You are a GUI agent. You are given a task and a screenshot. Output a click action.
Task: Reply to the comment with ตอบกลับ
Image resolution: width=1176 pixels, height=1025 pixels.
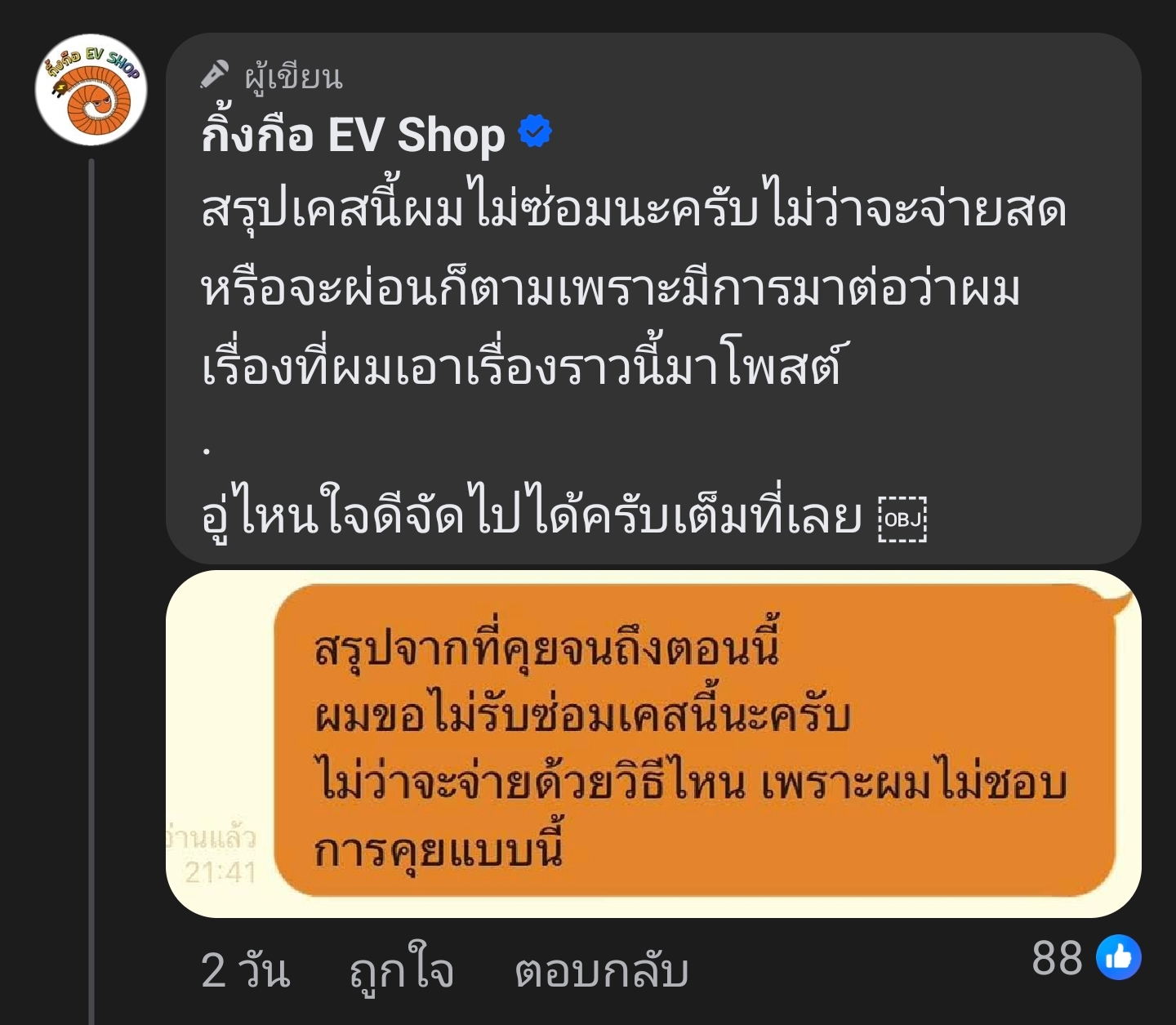click(x=601, y=970)
